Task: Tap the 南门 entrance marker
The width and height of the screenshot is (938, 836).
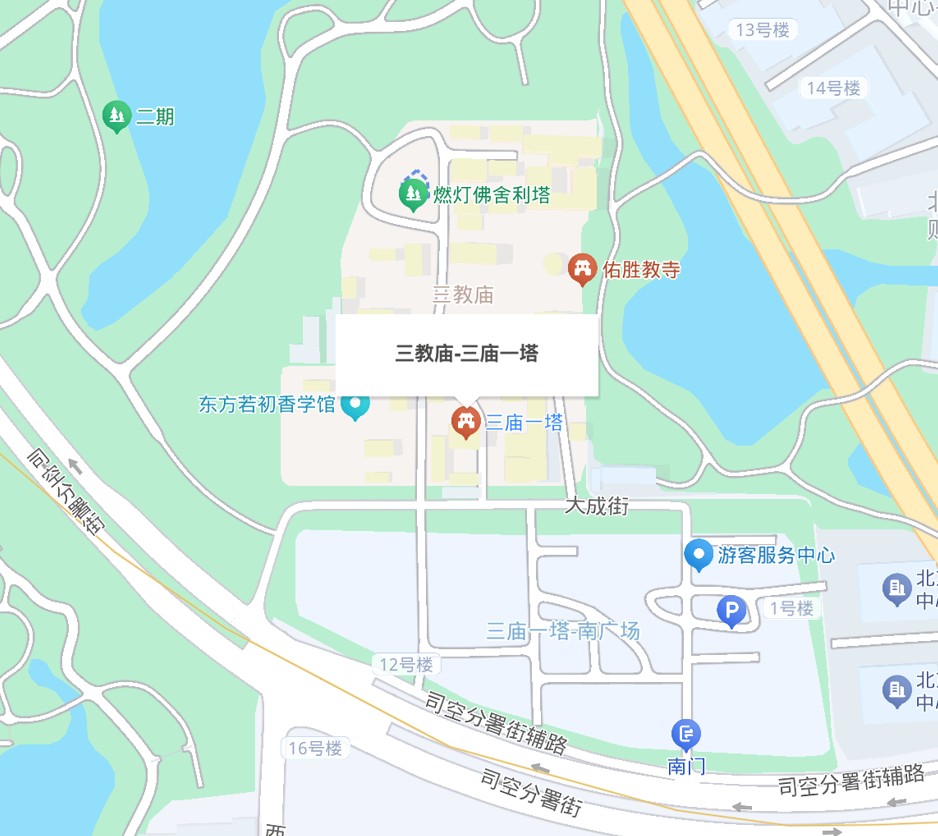Action: [685, 737]
